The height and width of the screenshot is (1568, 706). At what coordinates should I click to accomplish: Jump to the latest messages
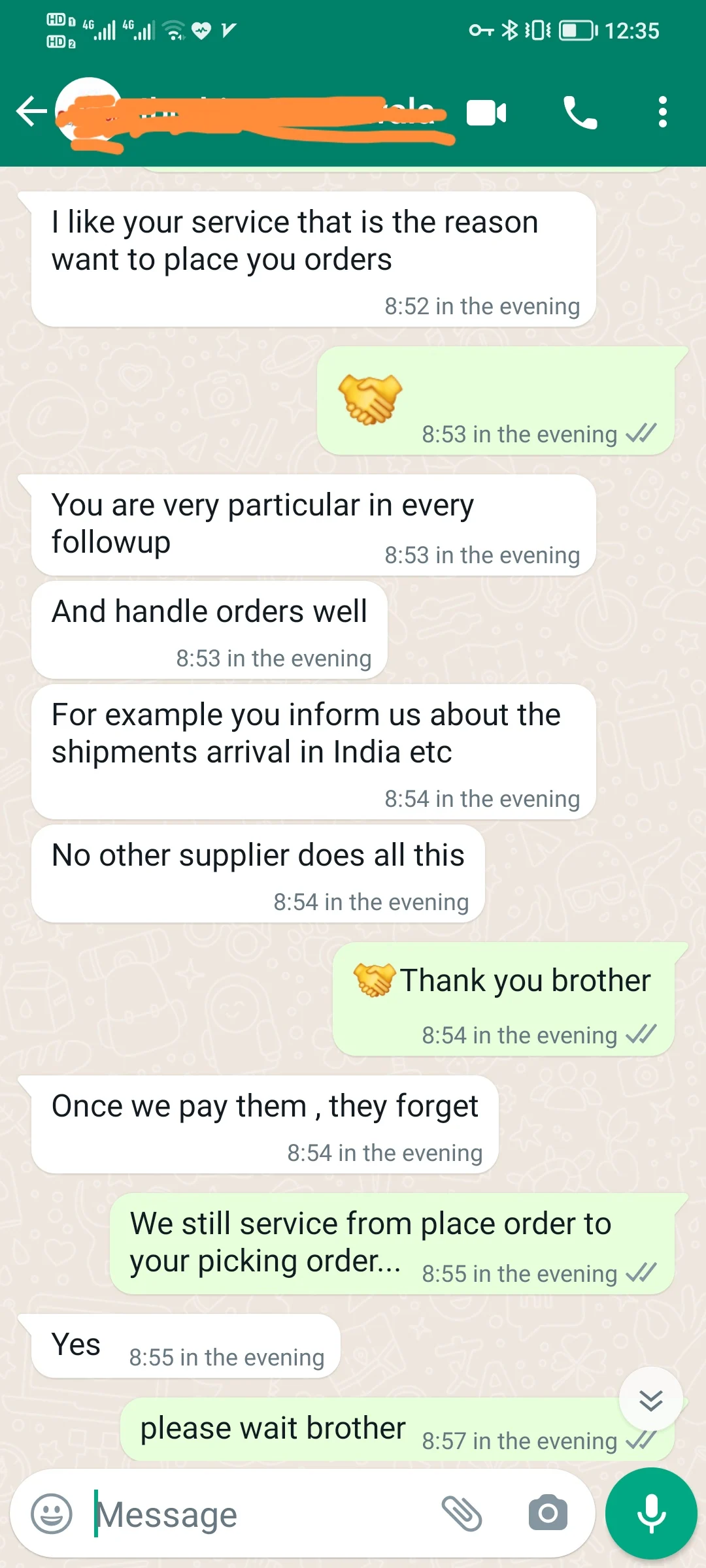pos(651,1400)
